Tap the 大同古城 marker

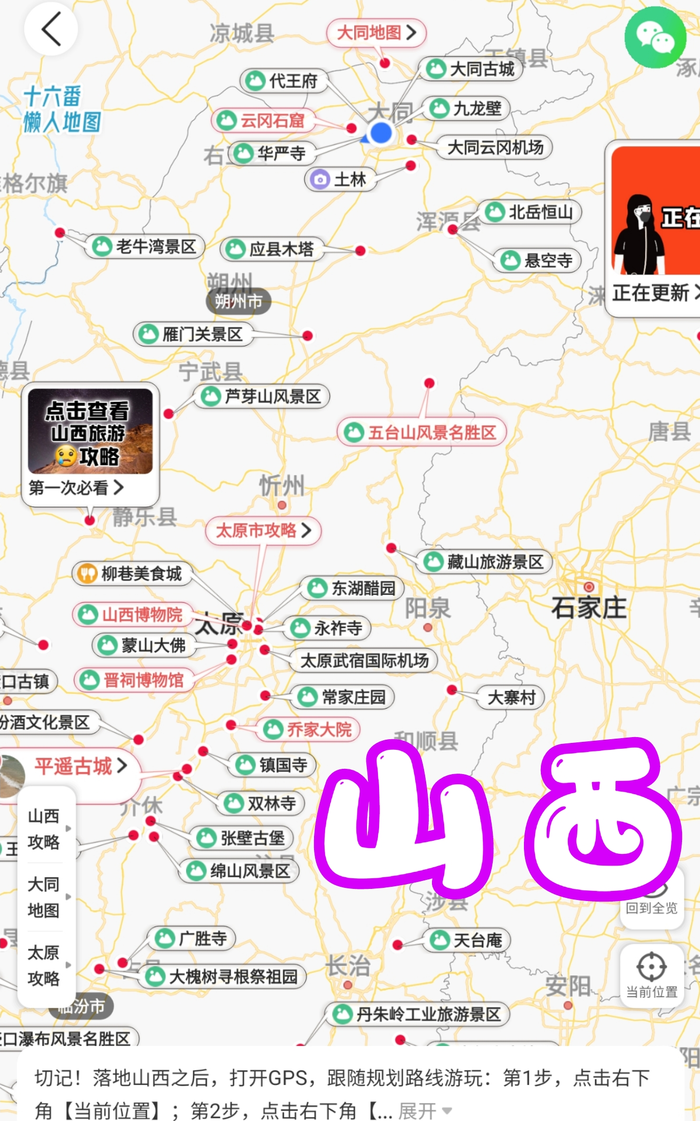[x=470, y=69]
